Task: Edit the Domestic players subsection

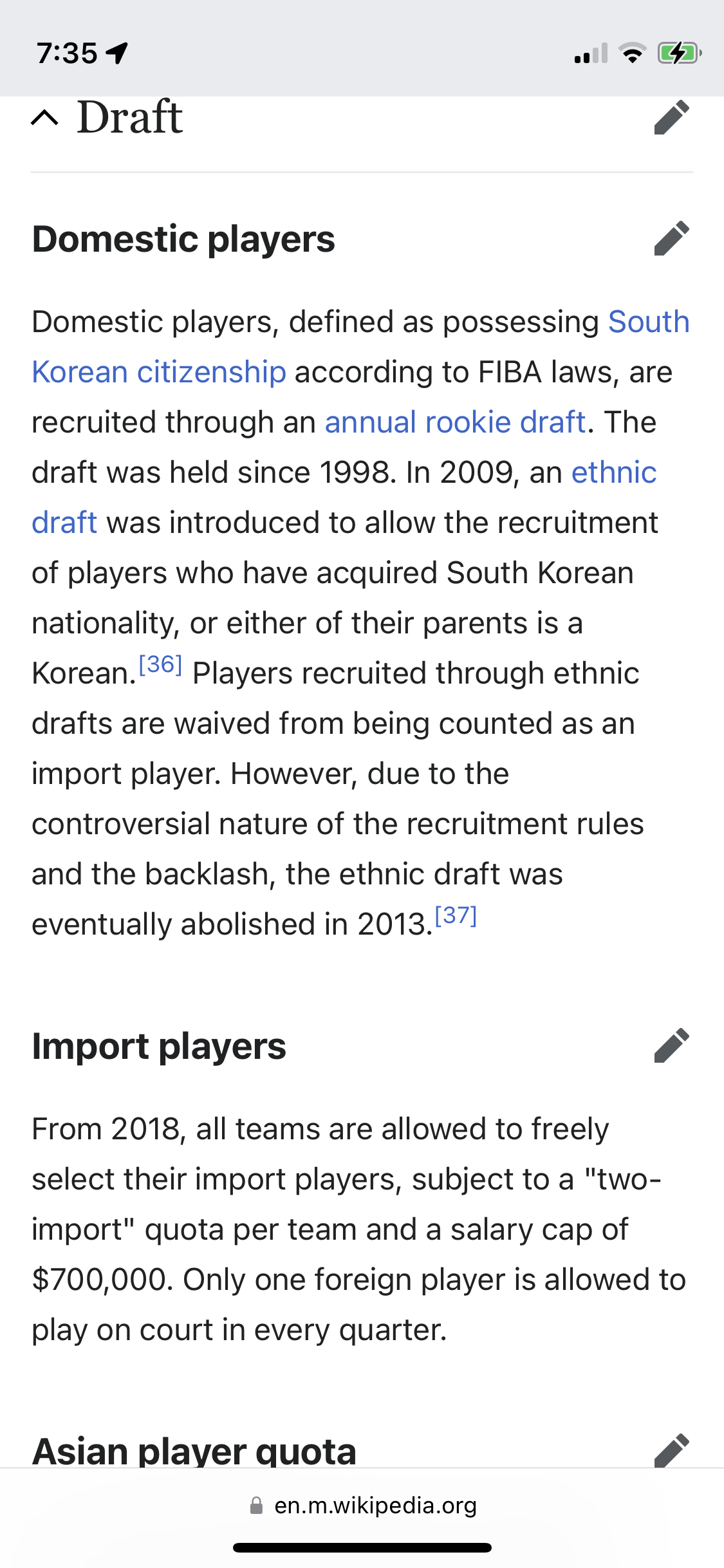Action: click(x=671, y=239)
